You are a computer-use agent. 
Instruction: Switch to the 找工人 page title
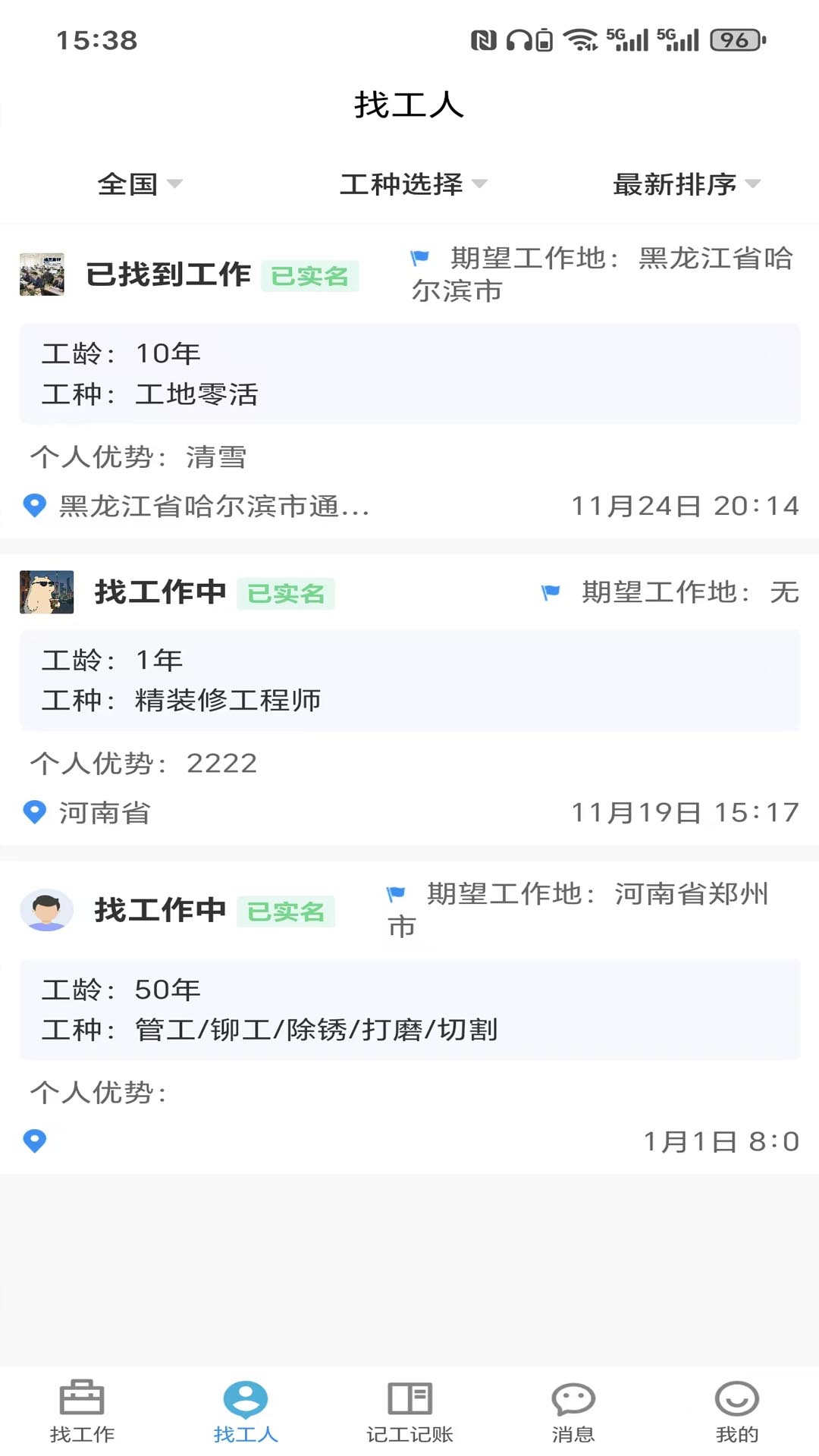(x=409, y=105)
